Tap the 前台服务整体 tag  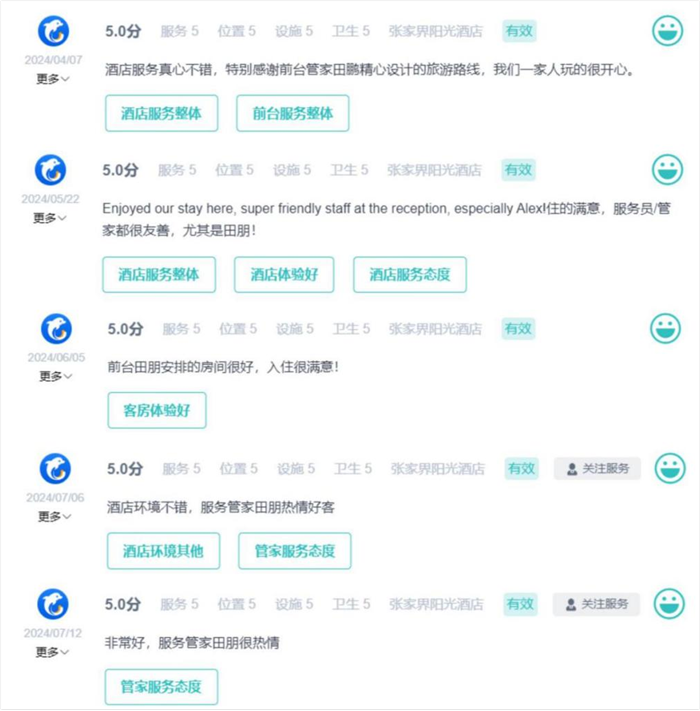click(x=292, y=114)
